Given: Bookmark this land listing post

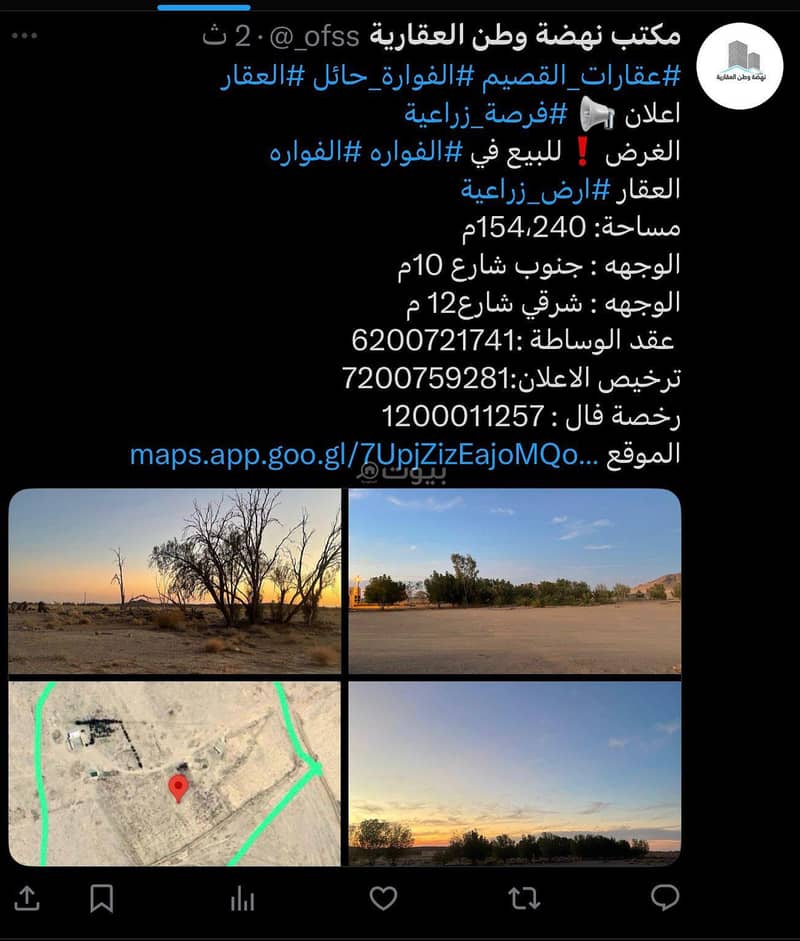Looking at the screenshot, I should click(101, 898).
